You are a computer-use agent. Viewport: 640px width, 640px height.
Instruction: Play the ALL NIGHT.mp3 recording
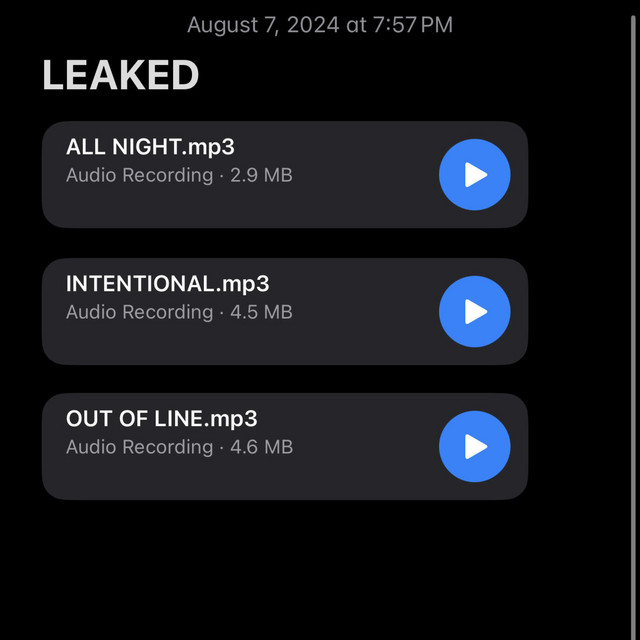coord(475,175)
